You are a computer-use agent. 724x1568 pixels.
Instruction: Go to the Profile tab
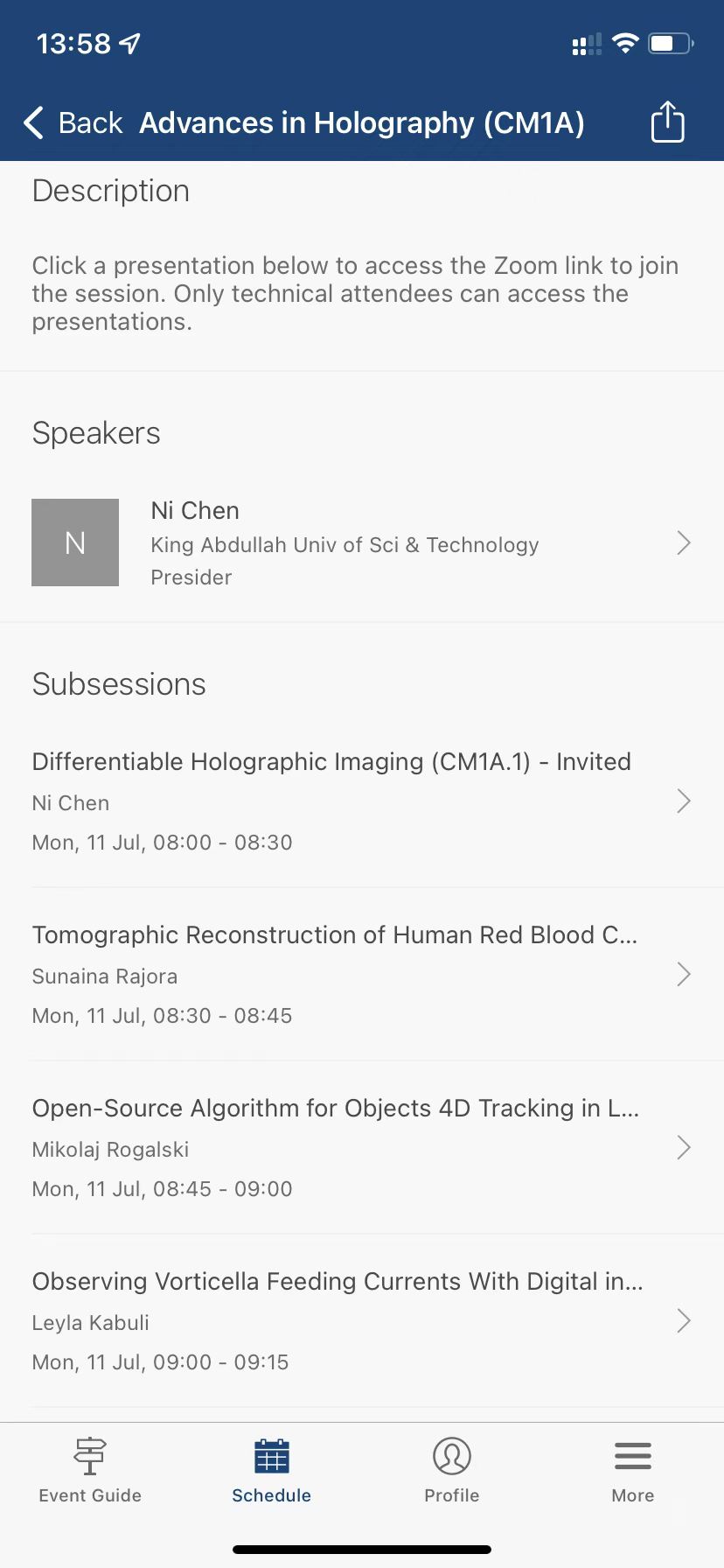click(452, 1472)
